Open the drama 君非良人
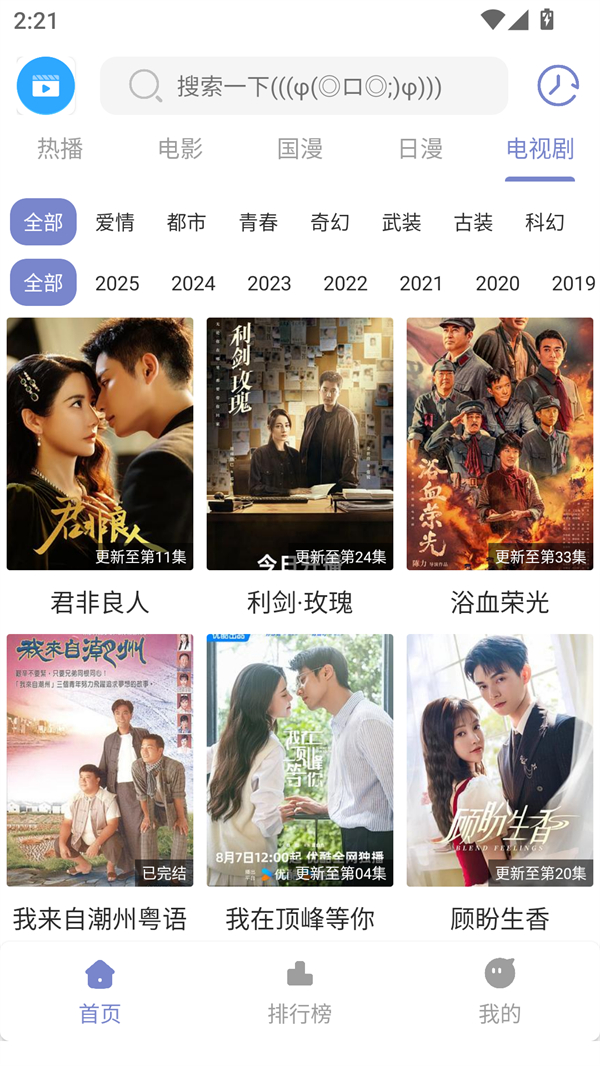The height and width of the screenshot is (1066, 600). [x=100, y=444]
